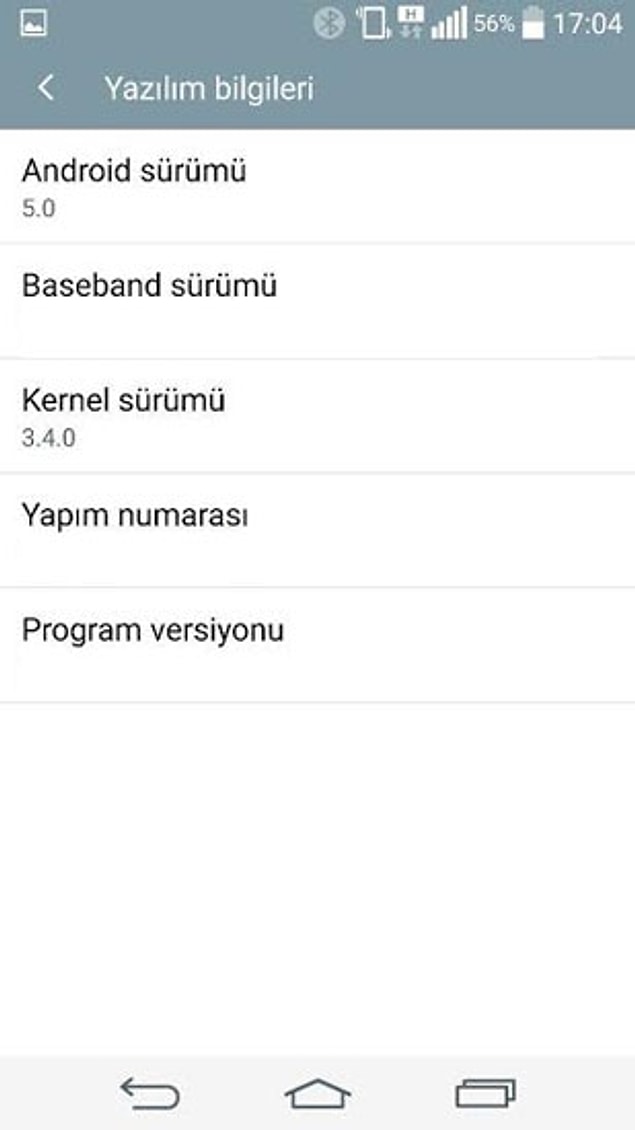Viewport: 635px width, 1130px height.
Task: Open the Program versiyonu entry
Action: pos(317,645)
